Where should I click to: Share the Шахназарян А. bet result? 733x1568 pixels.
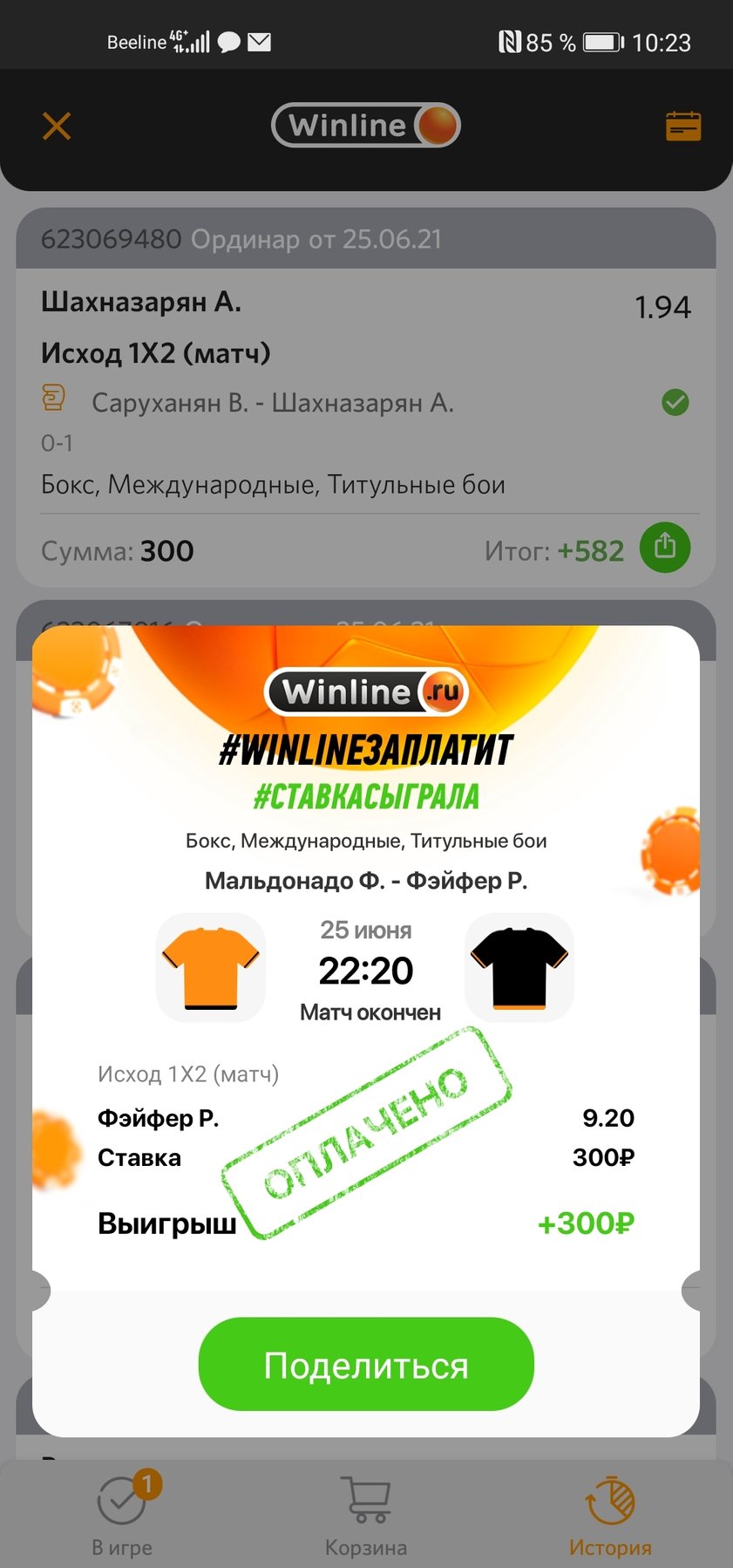pos(665,548)
